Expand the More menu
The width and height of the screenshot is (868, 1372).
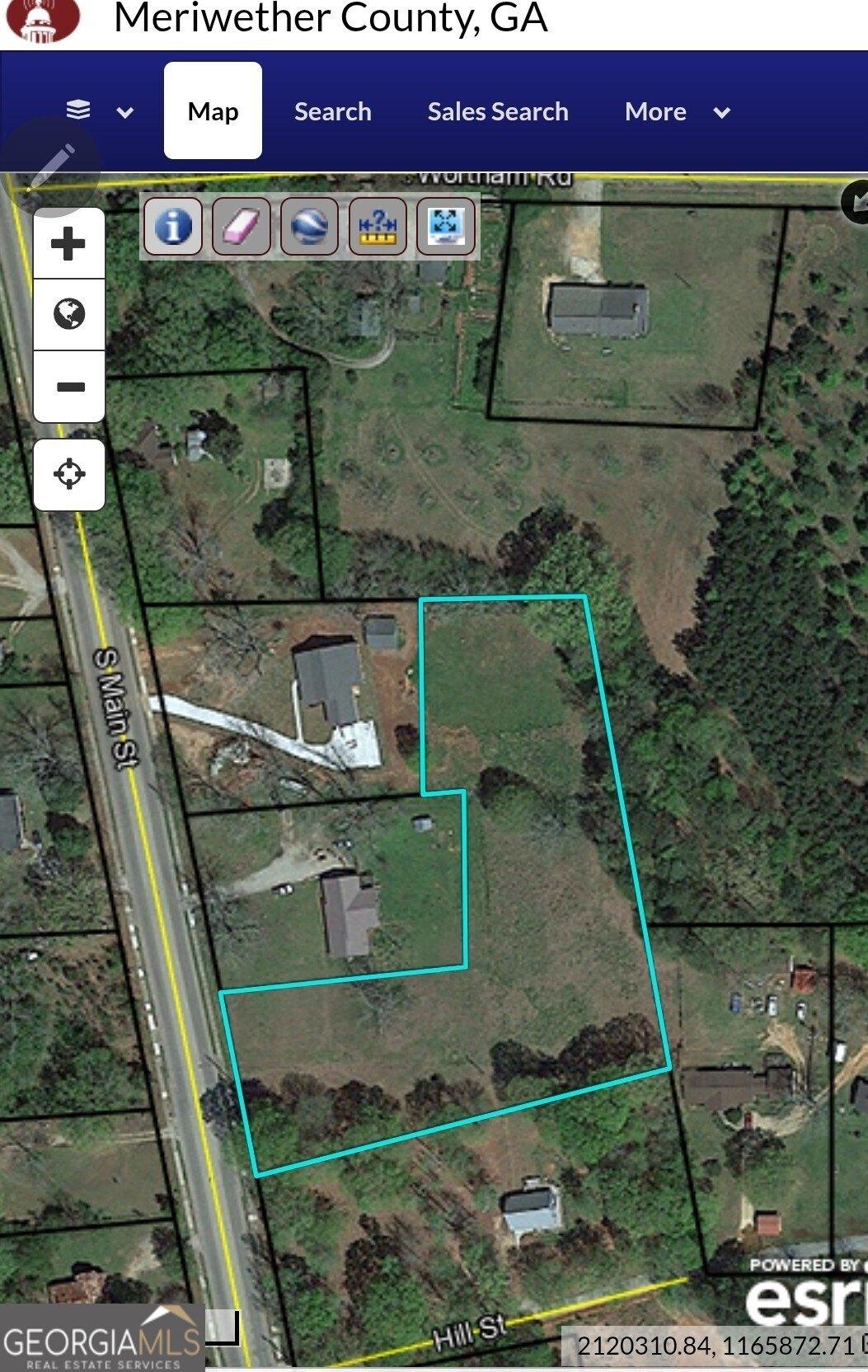pyautogui.click(x=676, y=111)
